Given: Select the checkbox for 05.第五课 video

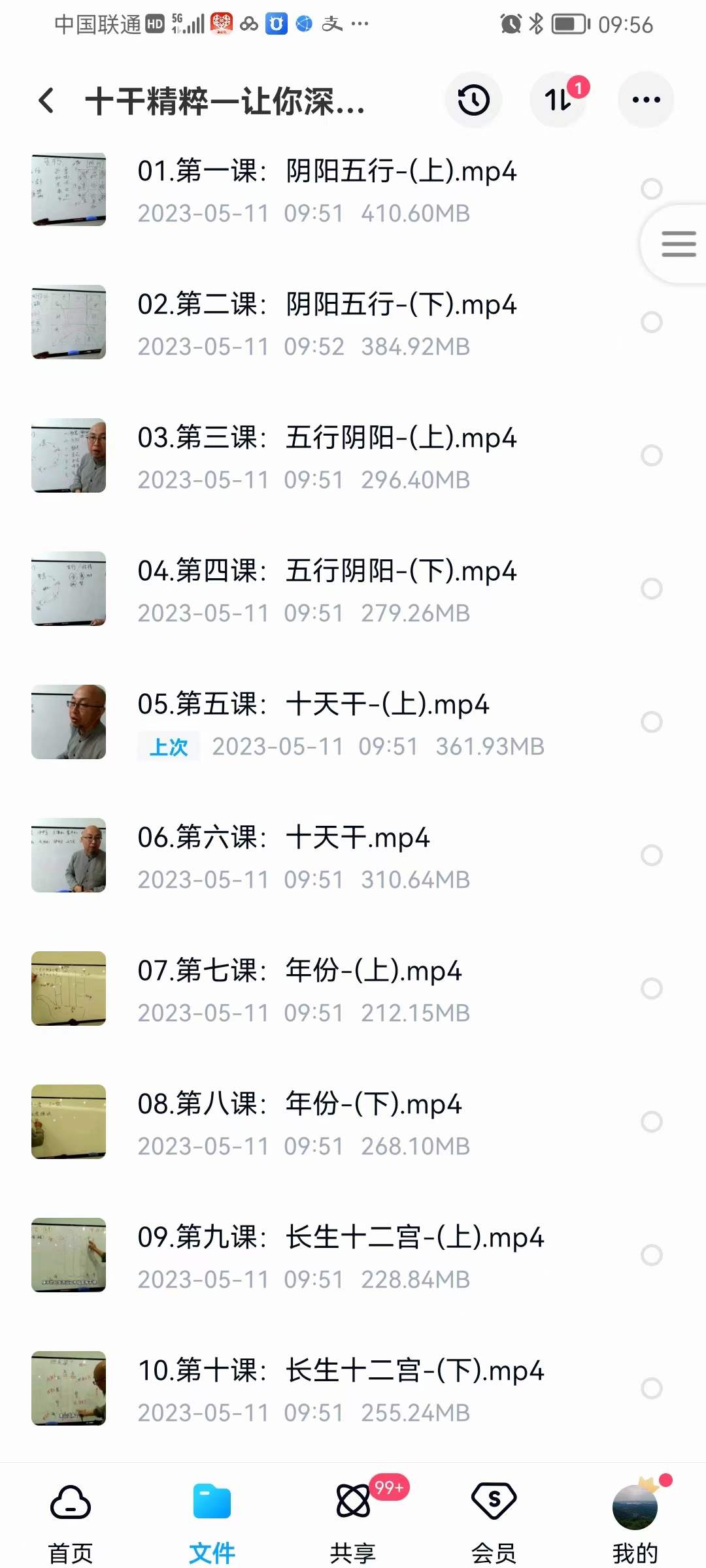Looking at the screenshot, I should tap(651, 721).
